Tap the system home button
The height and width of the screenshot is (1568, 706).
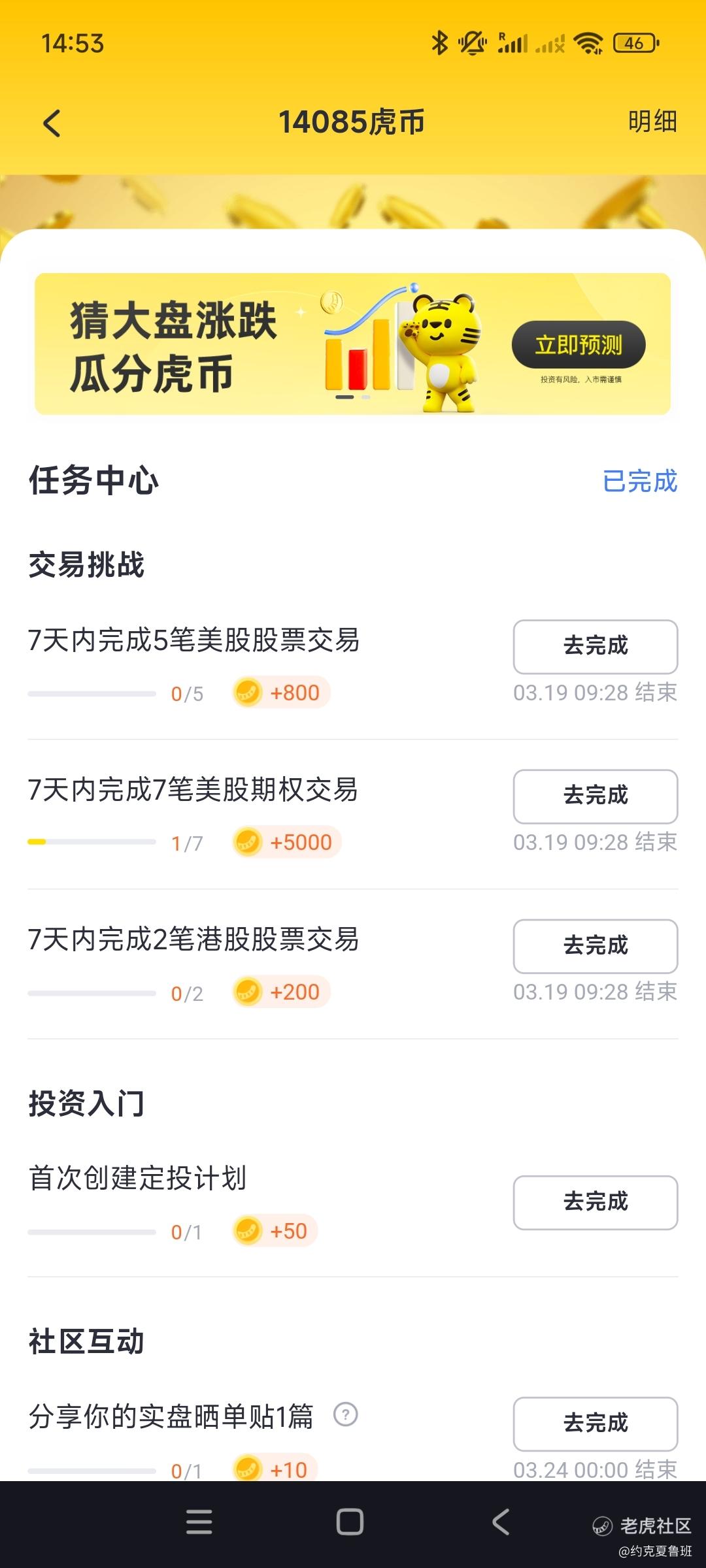point(350,1522)
